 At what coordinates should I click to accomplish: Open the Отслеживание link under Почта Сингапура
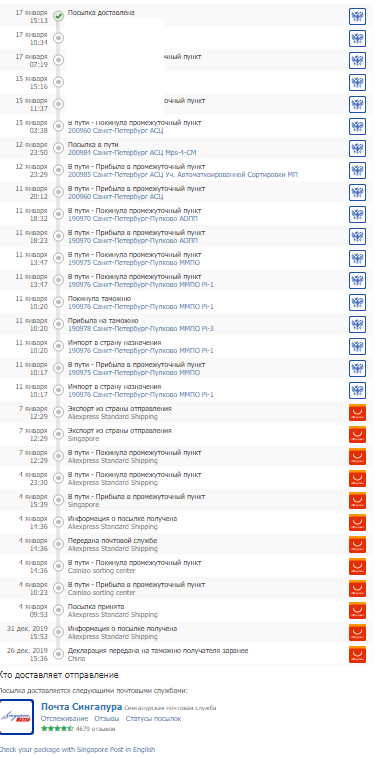[x=65, y=718]
